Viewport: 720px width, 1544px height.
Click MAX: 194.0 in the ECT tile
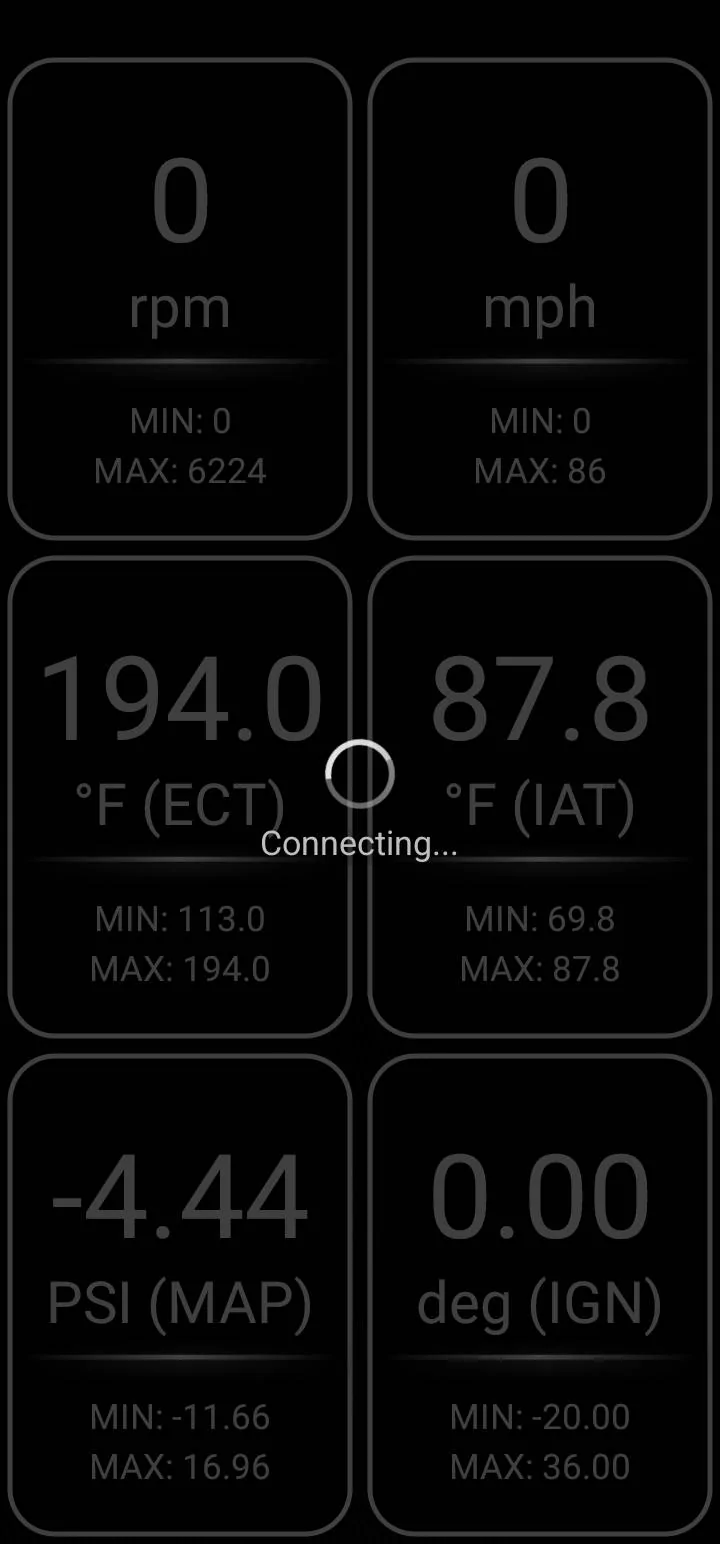click(x=180, y=968)
